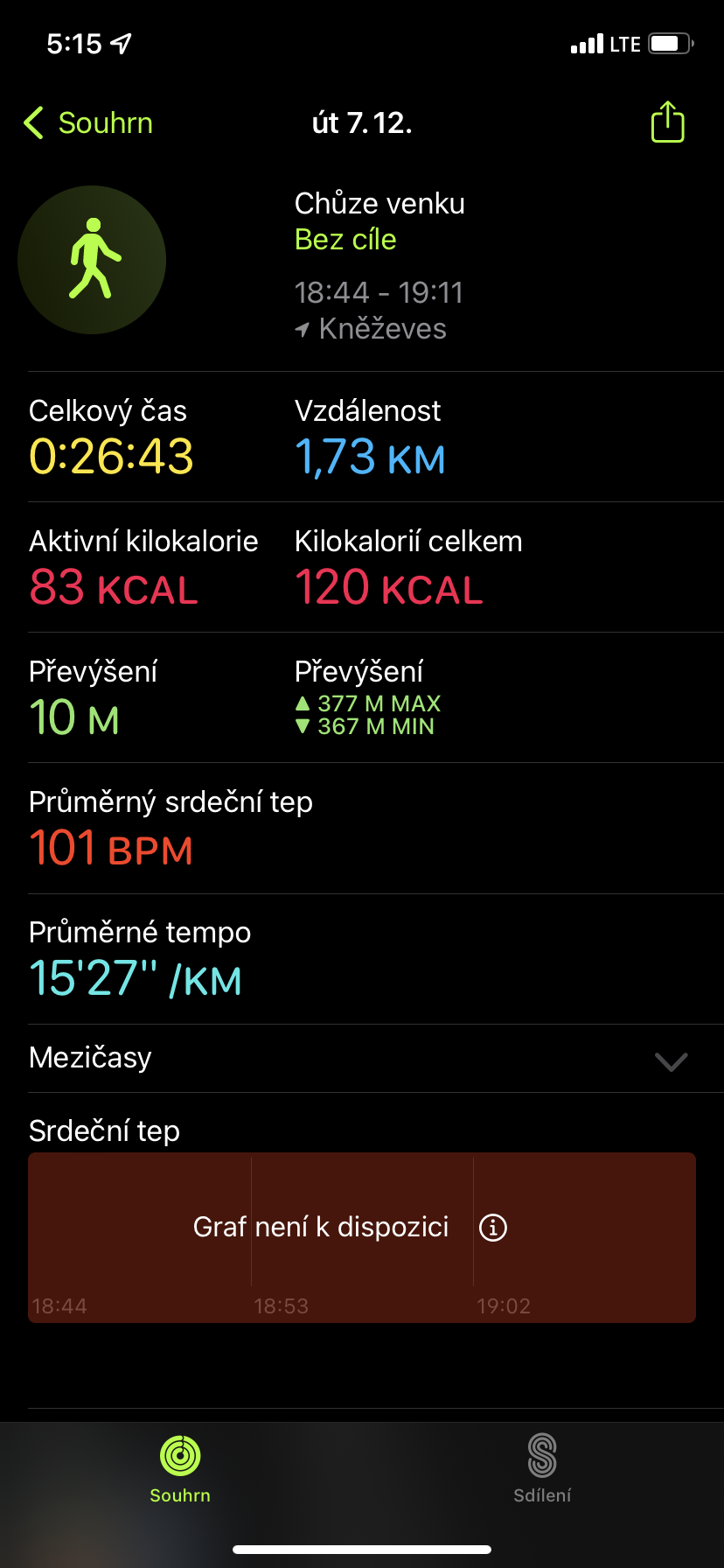Screen dimensions: 724x1568
Task: Share this workout summary
Action: pos(667,122)
